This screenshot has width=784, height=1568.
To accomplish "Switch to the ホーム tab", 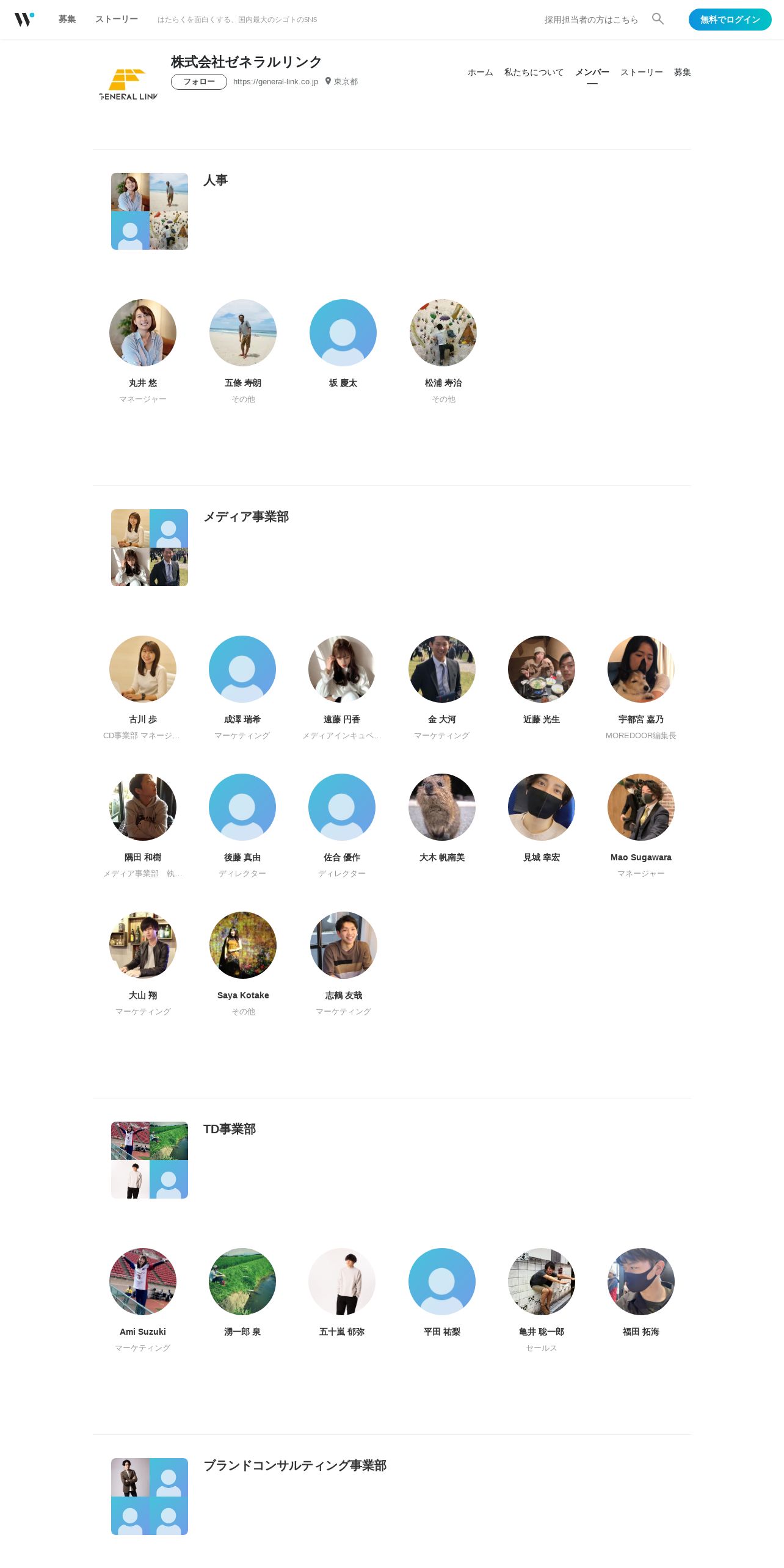I will point(480,72).
